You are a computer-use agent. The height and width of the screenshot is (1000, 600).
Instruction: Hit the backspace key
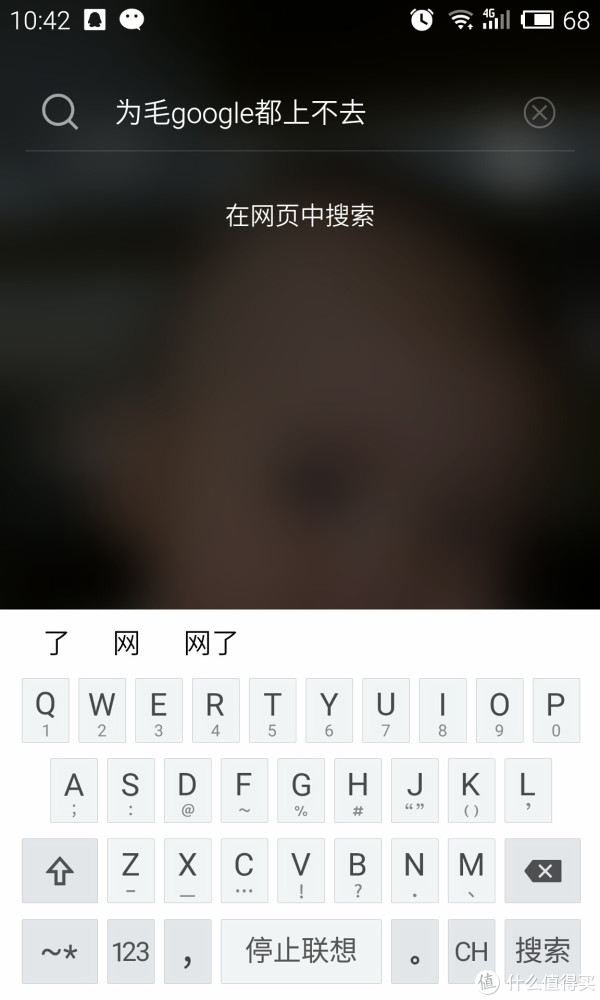[x=542, y=871]
